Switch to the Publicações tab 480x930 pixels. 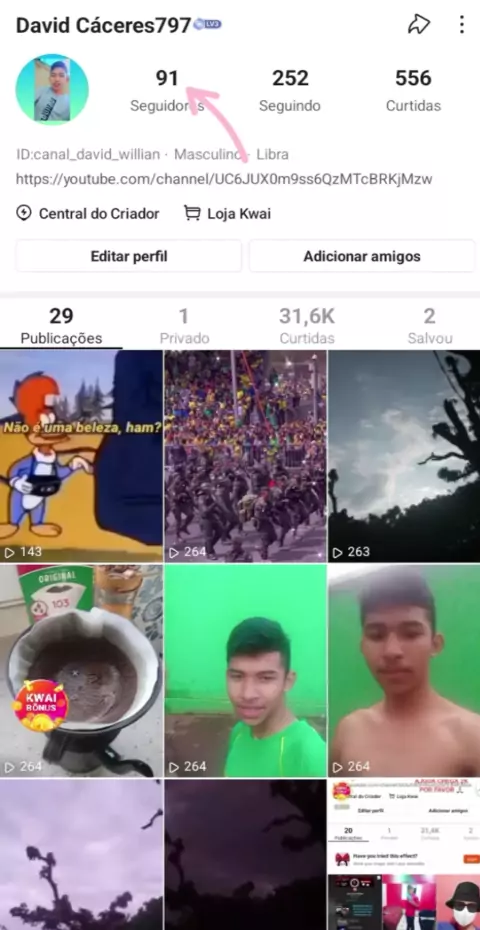click(61, 326)
